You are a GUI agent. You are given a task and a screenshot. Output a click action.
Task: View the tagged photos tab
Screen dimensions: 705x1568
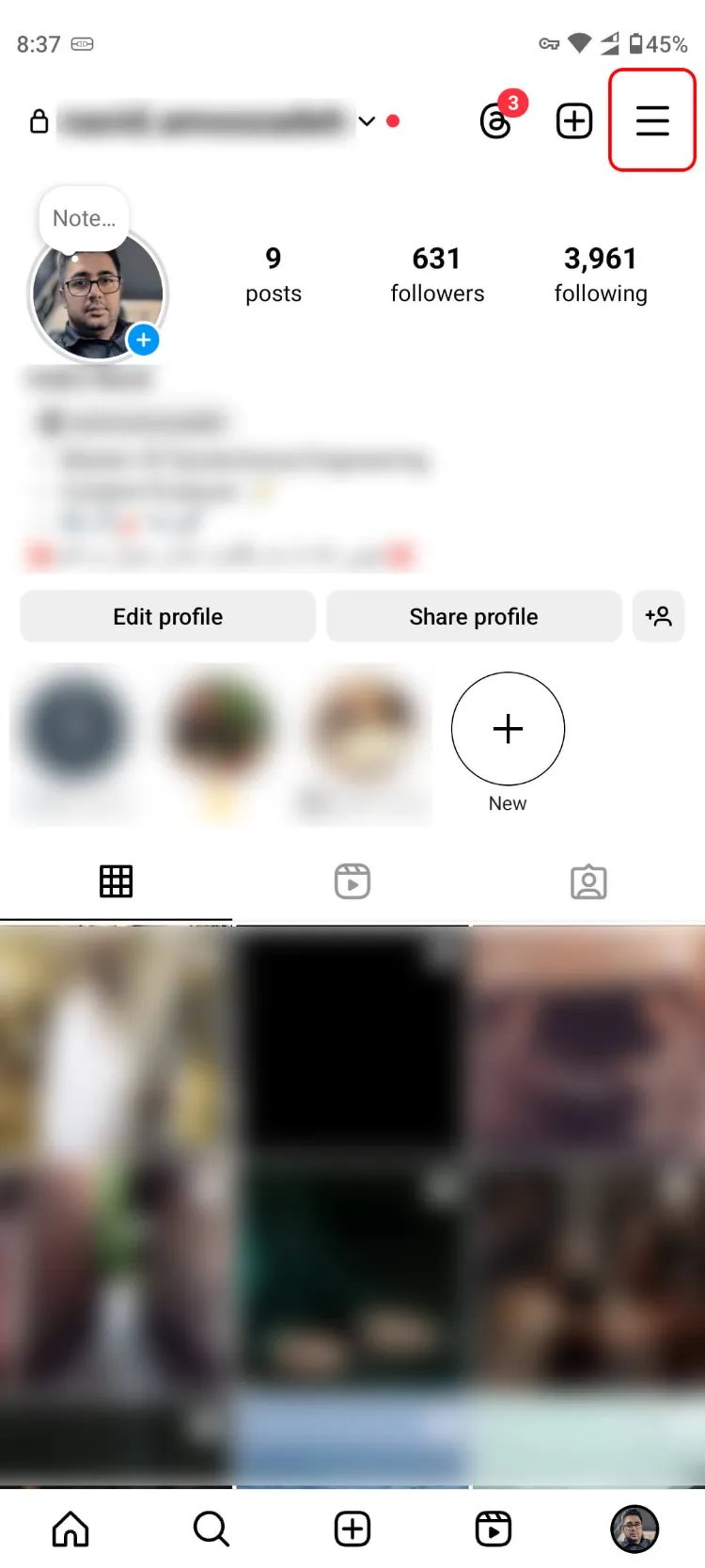pos(588,881)
